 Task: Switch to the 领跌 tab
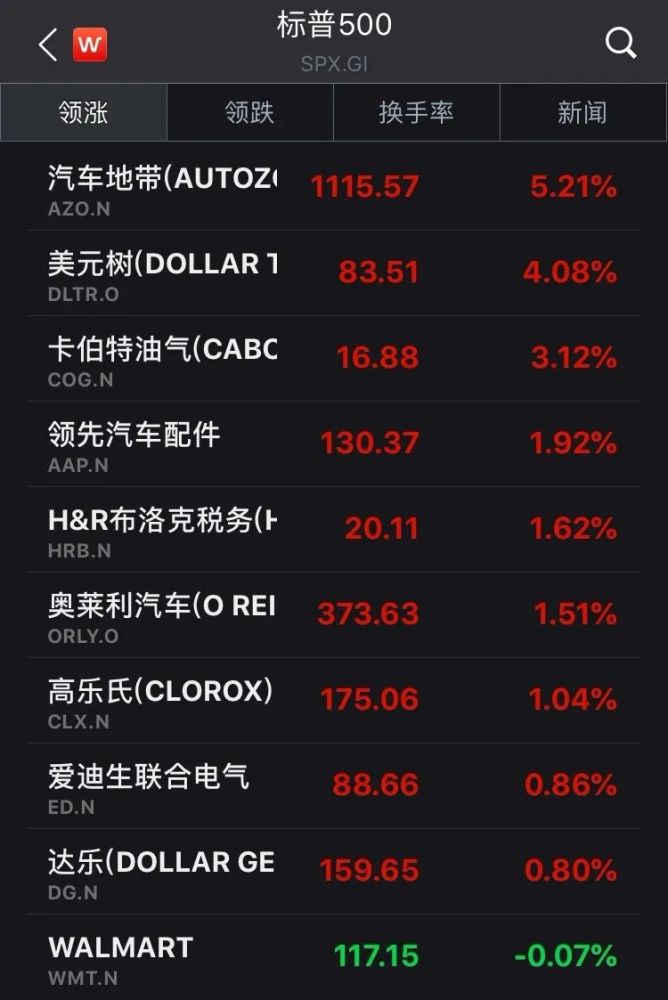pyautogui.click(x=250, y=112)
